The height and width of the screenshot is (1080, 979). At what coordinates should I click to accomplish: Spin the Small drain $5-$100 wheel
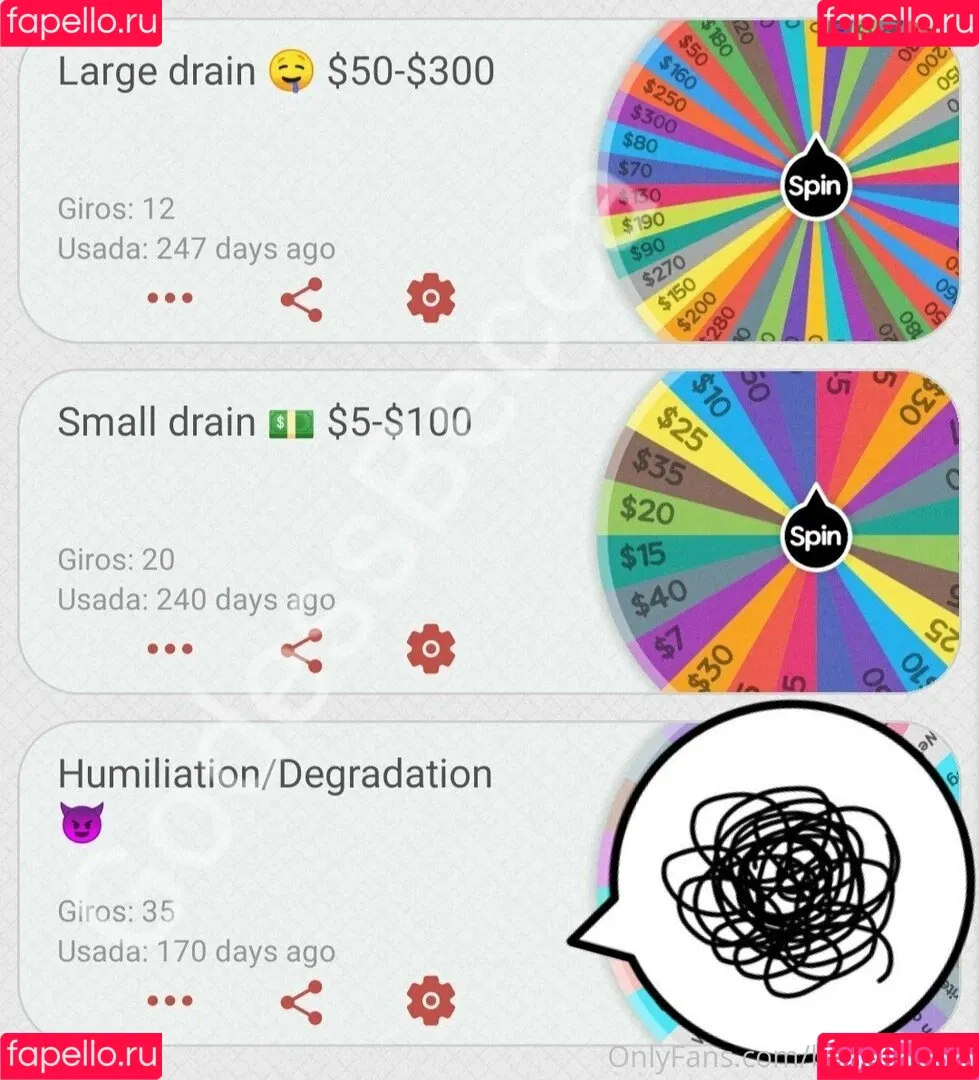click(815, 536)
